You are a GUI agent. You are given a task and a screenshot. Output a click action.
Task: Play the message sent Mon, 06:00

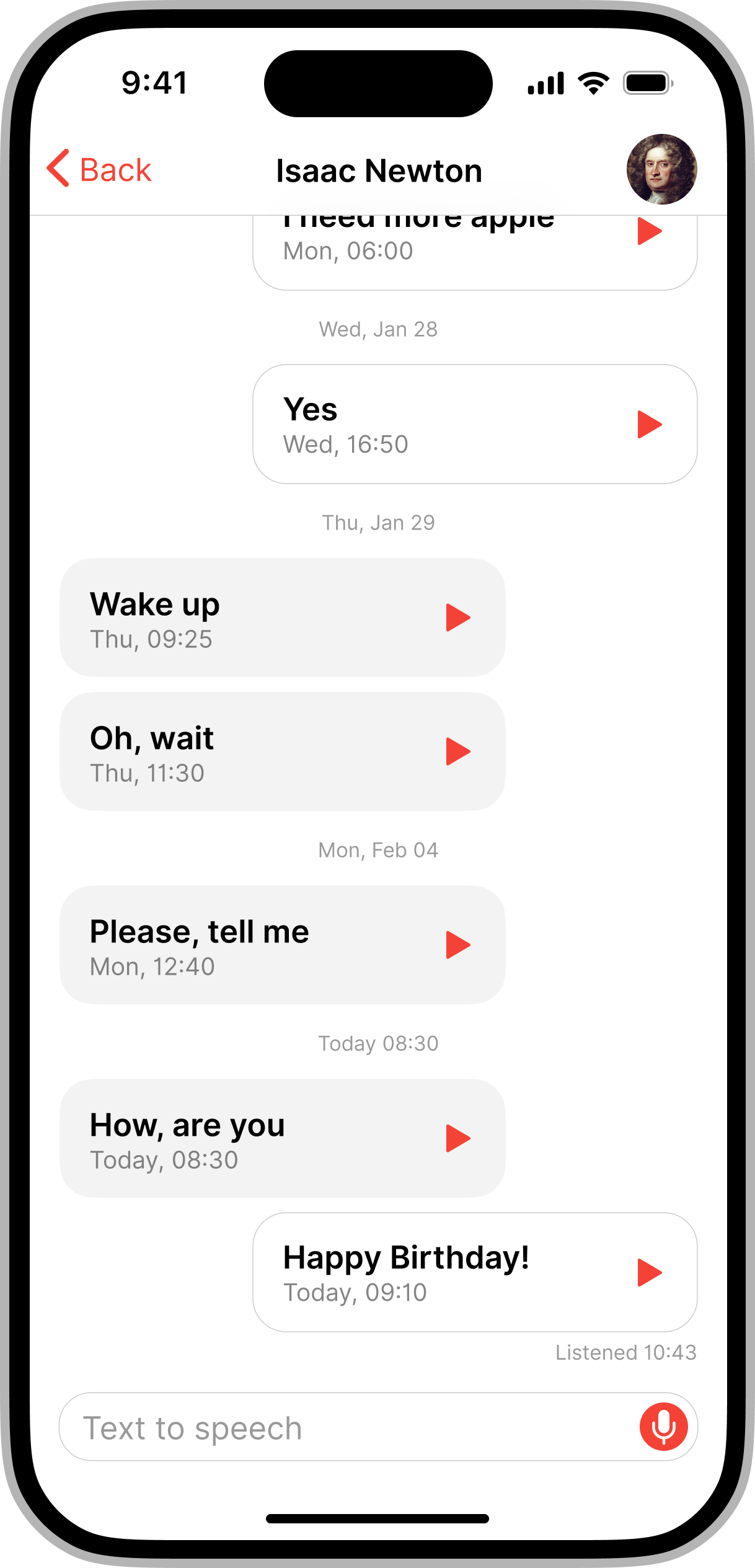pyautogui.click(x=649, y=232)
